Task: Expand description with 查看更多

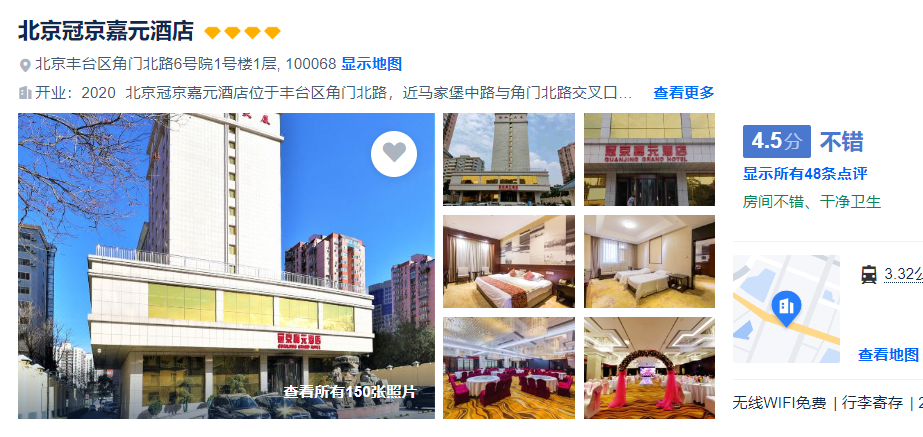Action: [x=684, y=93]
